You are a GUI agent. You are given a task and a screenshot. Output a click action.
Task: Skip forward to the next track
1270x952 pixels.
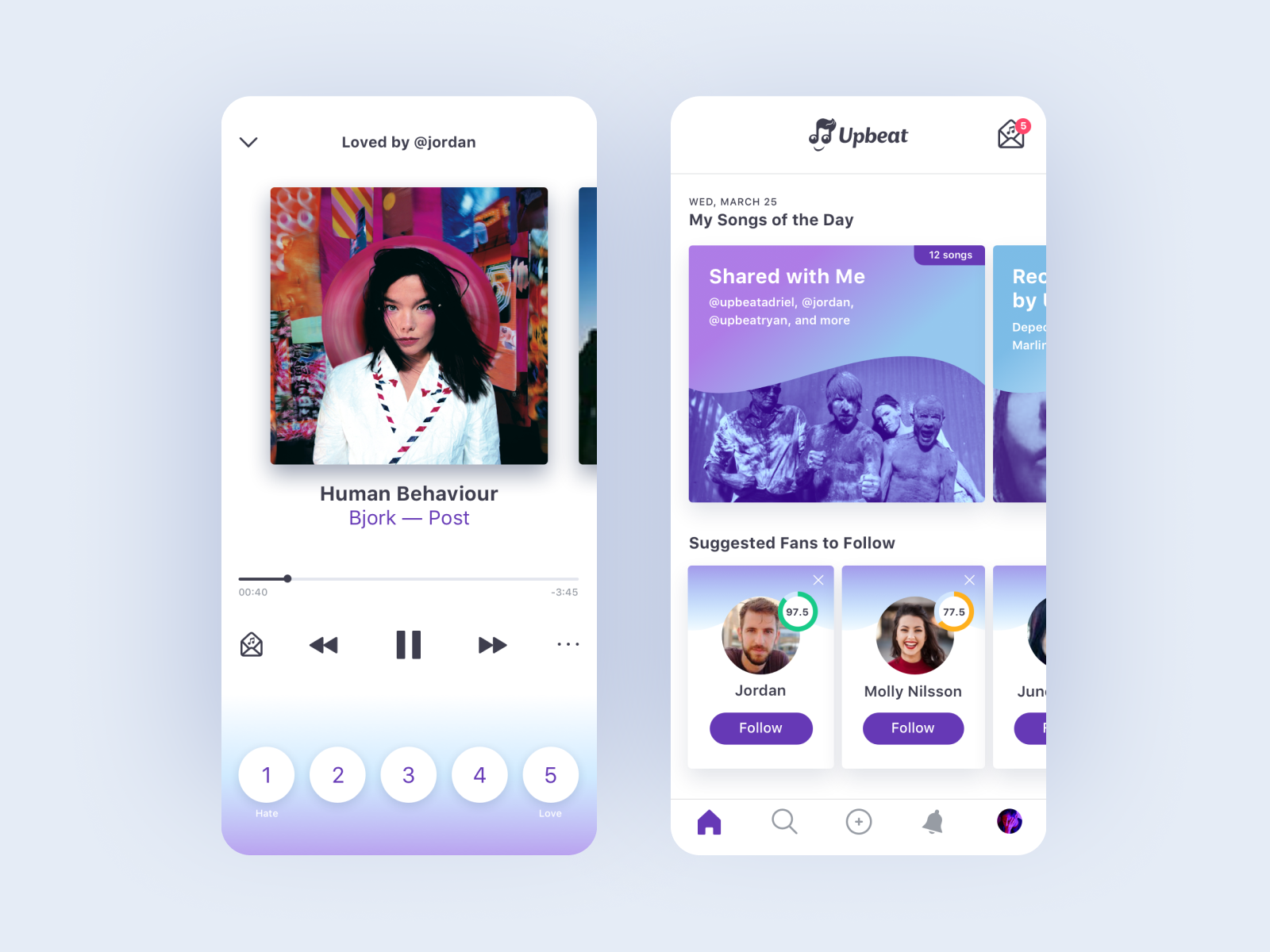coord(492,645)
